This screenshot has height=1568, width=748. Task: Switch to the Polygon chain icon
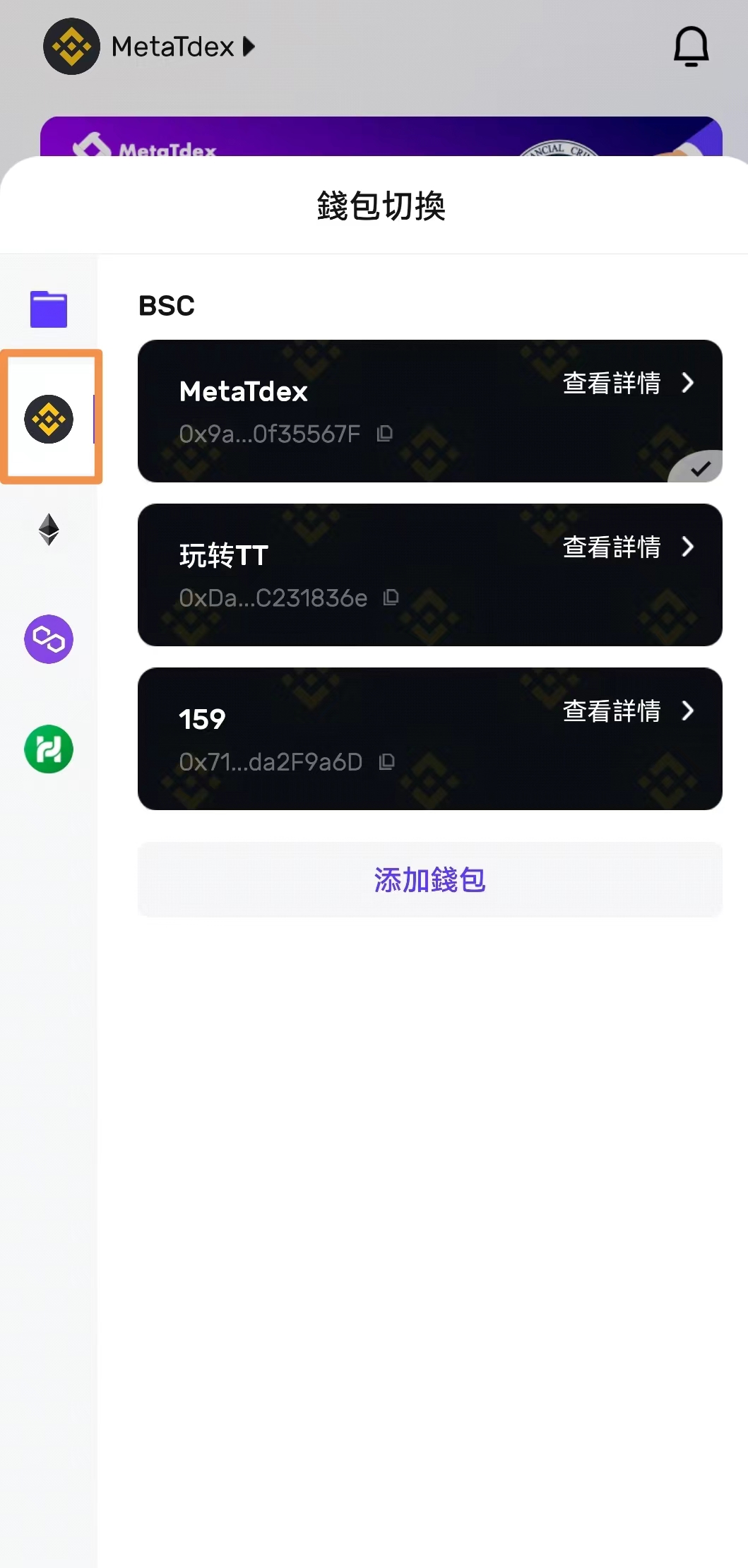[x=49, y=639]
